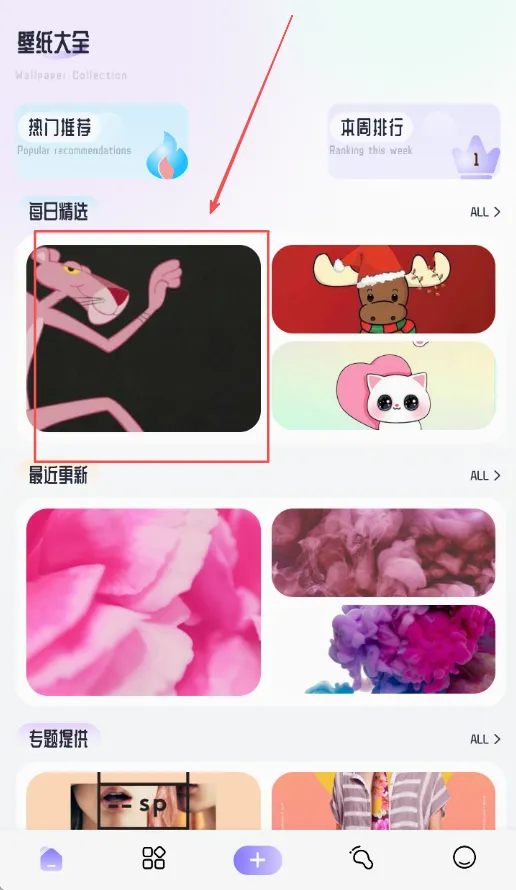516x890 pixels.
Task: Open the Christmas reindeer wallpaper
Action: coord(384,289)
